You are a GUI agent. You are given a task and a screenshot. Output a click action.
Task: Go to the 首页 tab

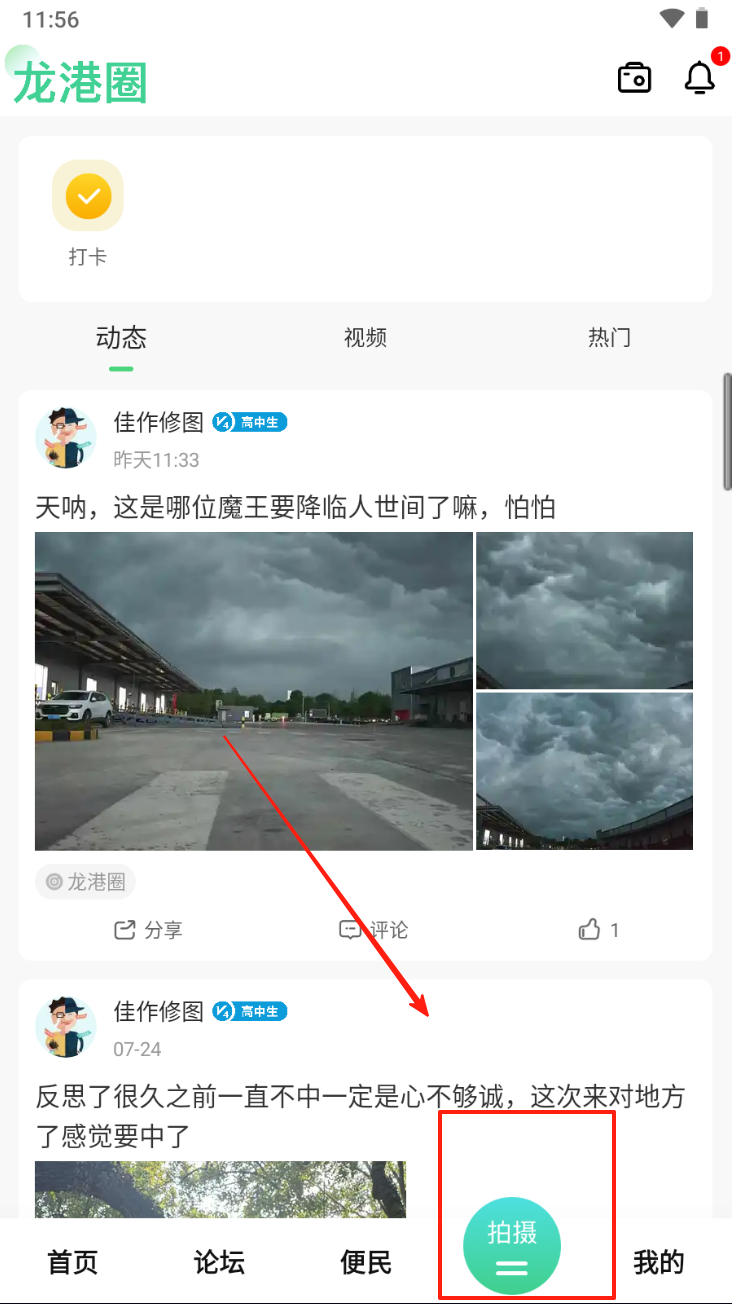[73, 1262]
